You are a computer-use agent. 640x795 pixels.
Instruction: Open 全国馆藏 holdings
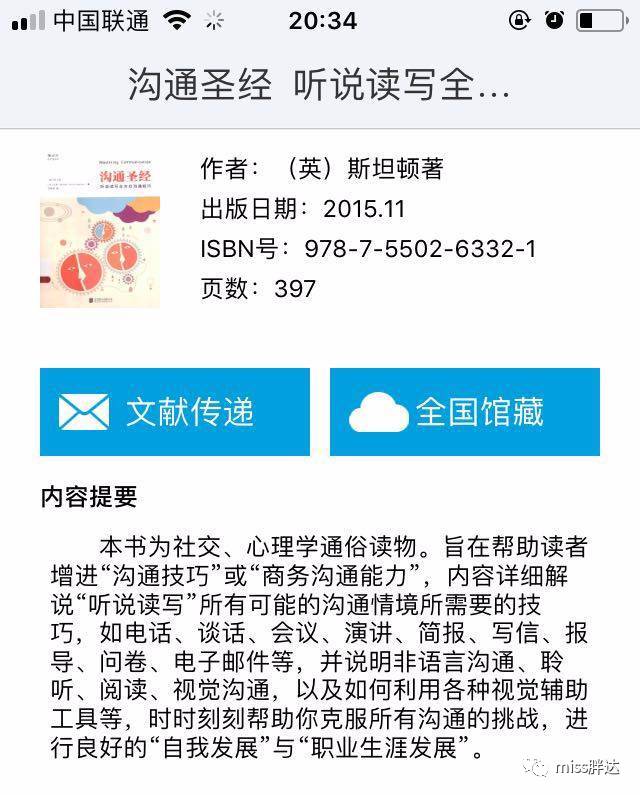click(x=465, y=412)
